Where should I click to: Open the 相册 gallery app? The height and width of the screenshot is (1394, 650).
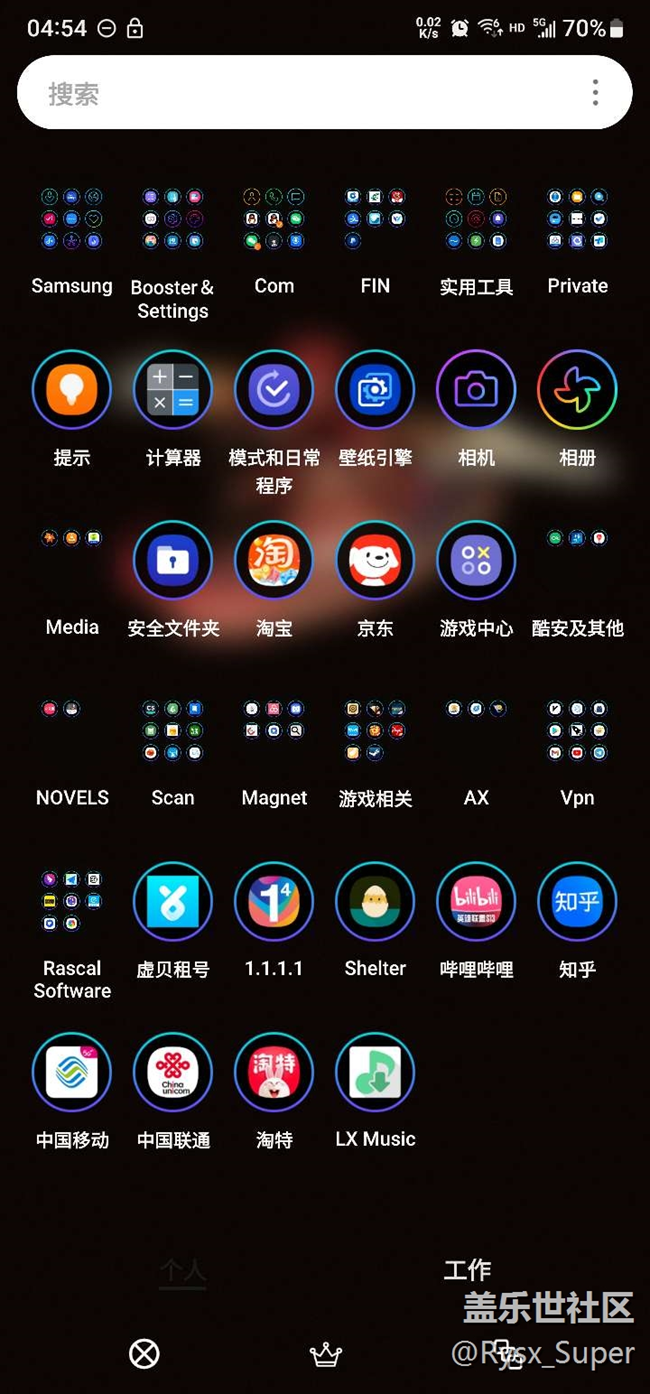[577, 390]
